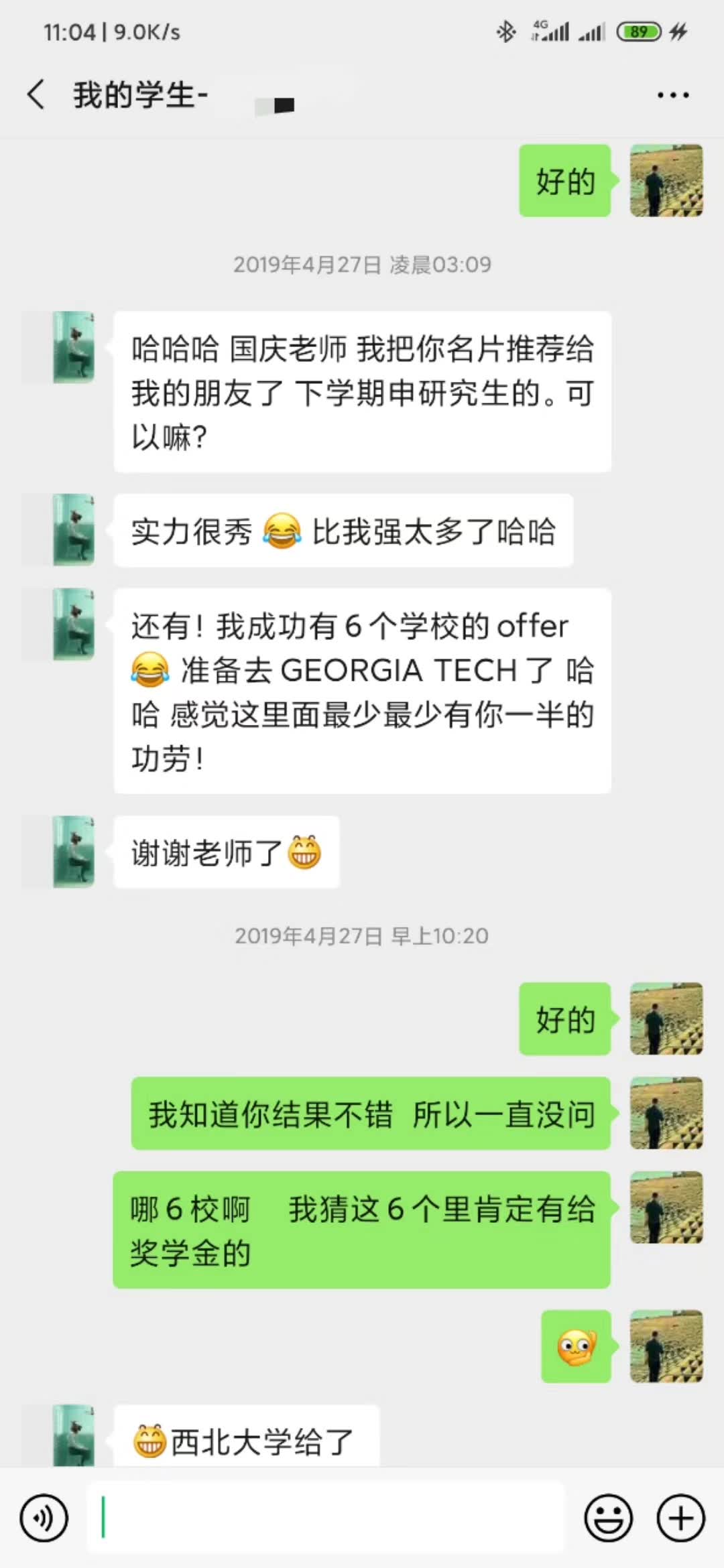Viewport: 724px width, 1568px height.
Task: Open the plus attachments menu
Action: (680, 1518)
